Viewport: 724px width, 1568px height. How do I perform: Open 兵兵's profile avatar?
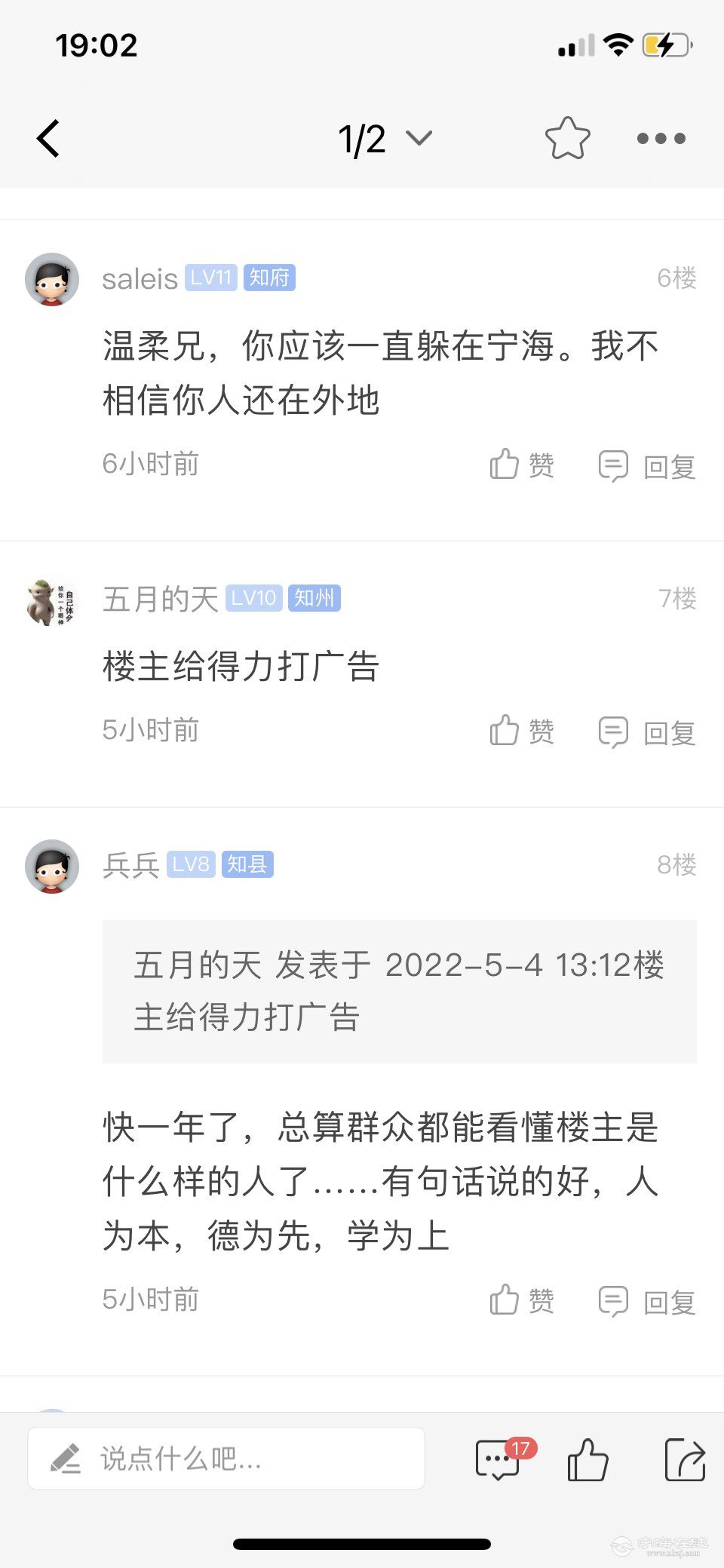click(52, 867)
